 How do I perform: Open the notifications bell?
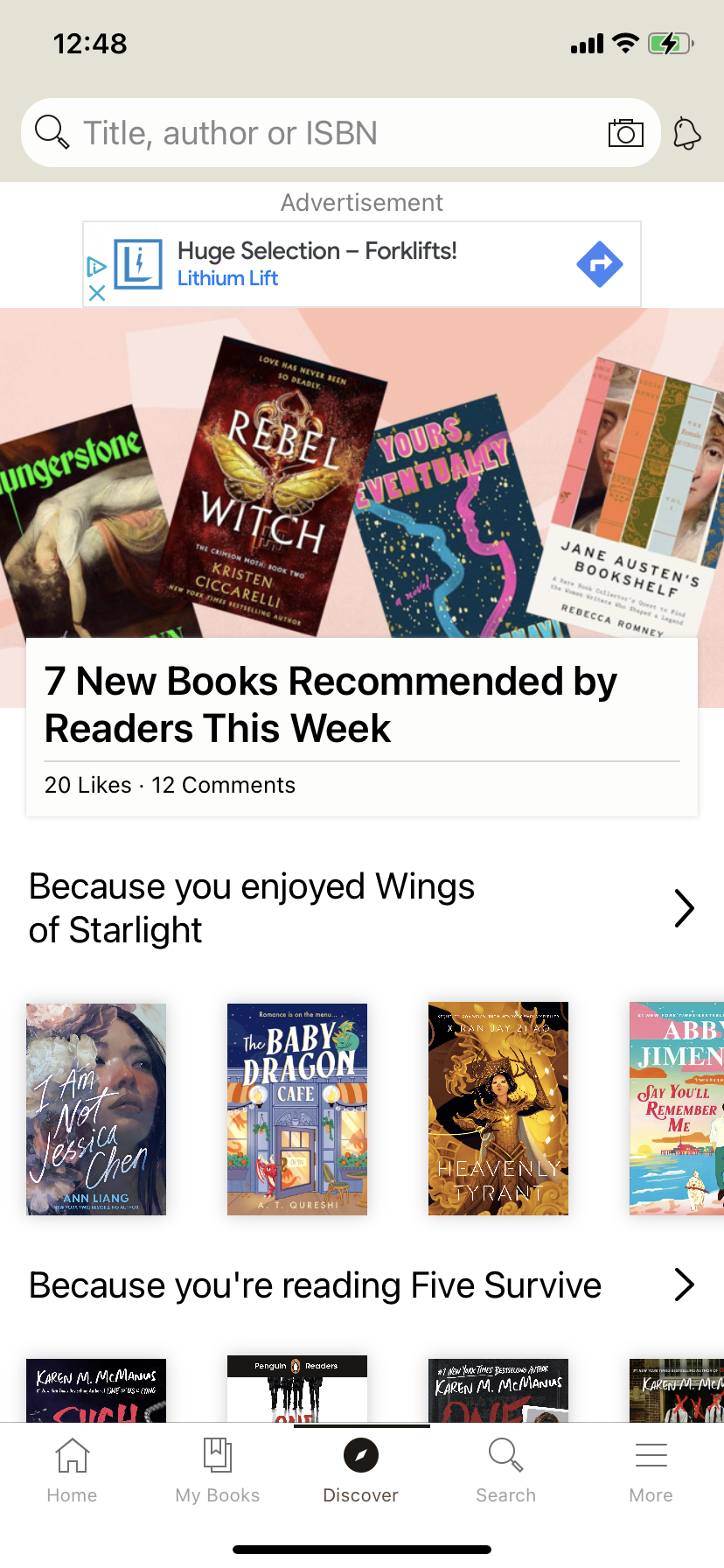point(686,134)
